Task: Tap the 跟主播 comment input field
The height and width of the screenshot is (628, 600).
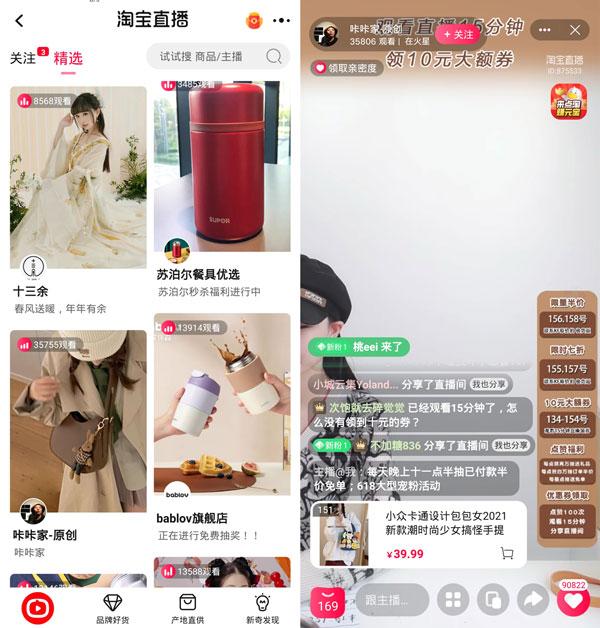Action: [392, 600]
